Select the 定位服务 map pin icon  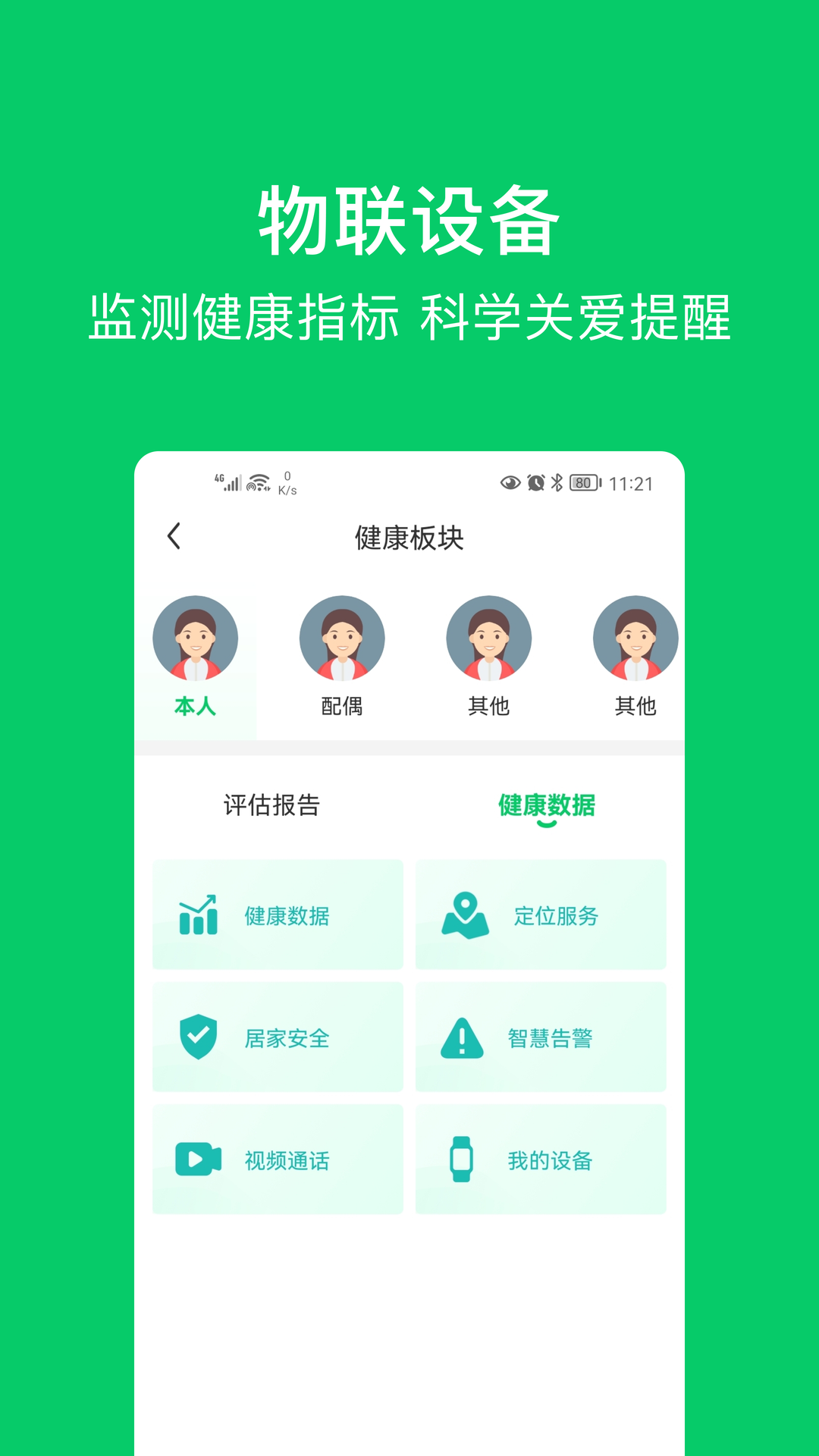coord(463,914)
